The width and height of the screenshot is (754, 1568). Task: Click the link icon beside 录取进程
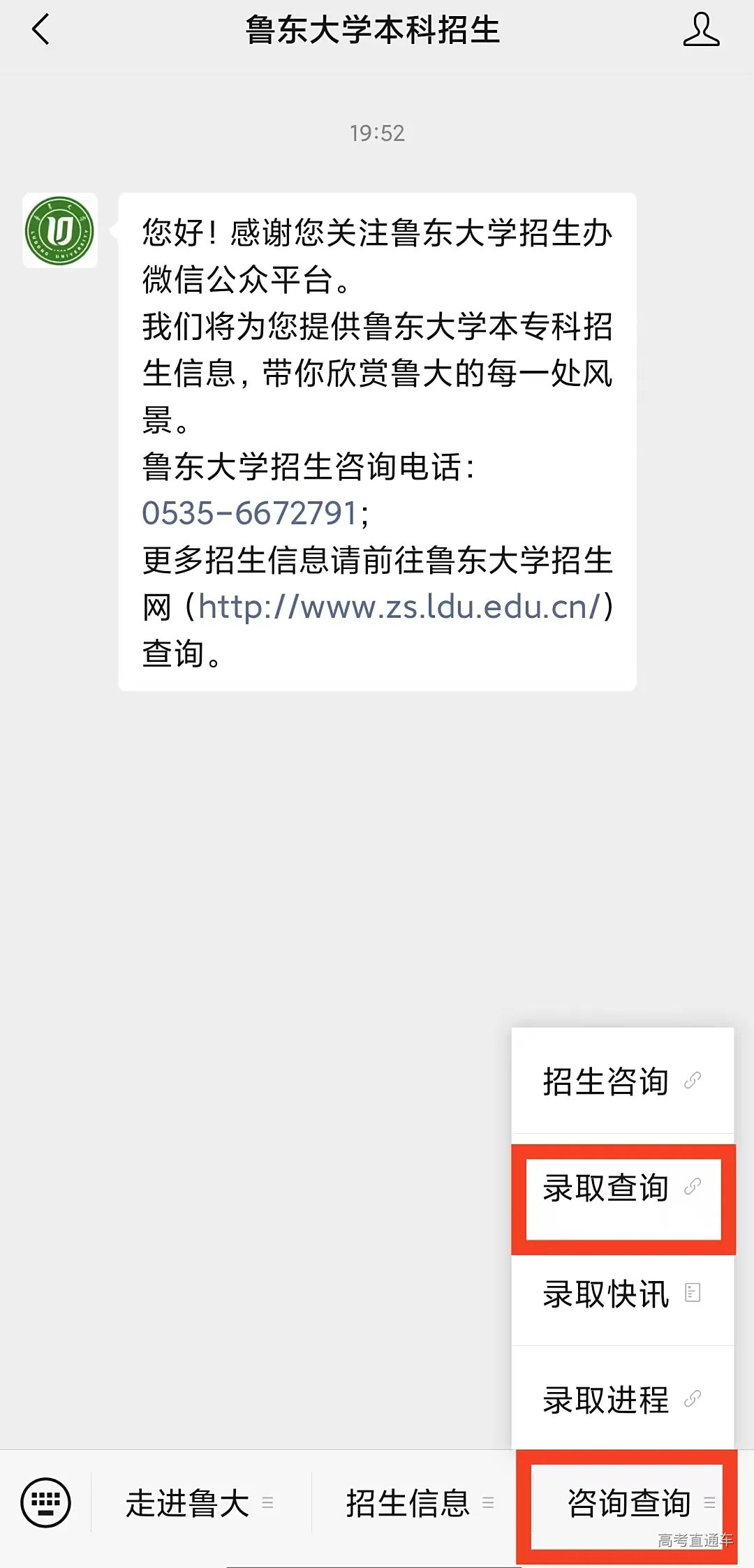(x=693, y=1400)
